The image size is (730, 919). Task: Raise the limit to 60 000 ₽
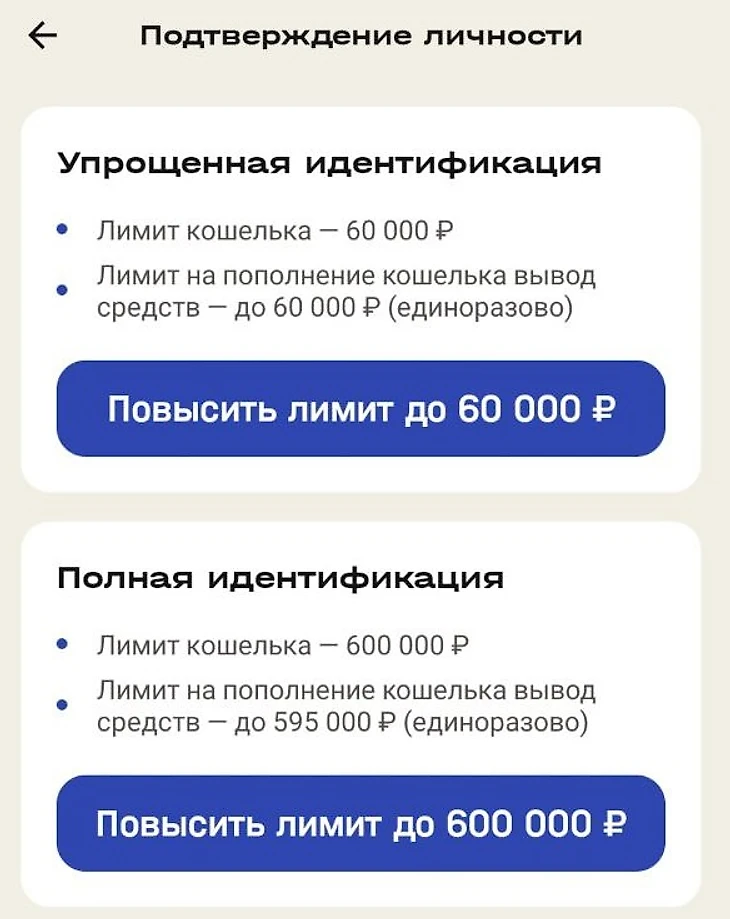click(360, 409)
